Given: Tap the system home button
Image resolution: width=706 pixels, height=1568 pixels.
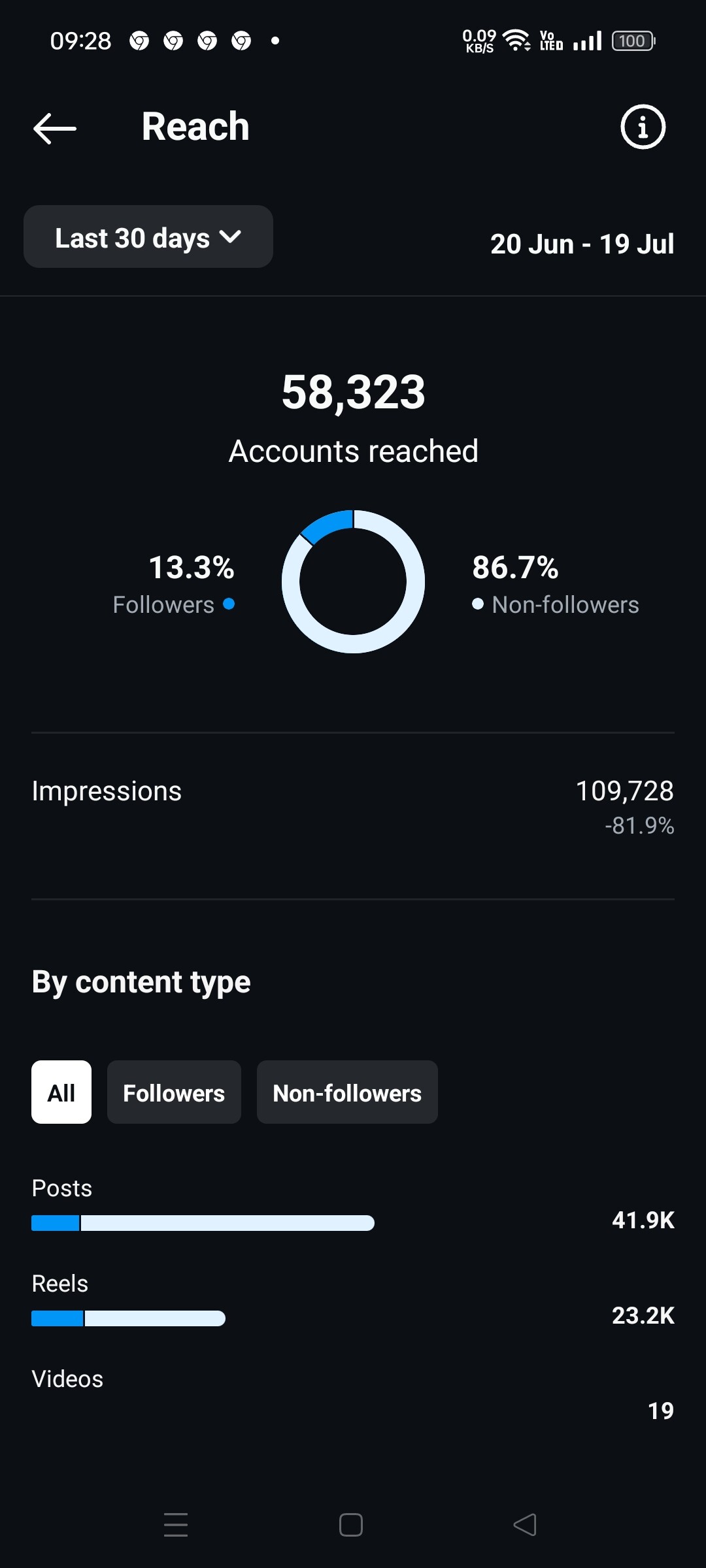Looking at the screenshot, I should 351,1525.
